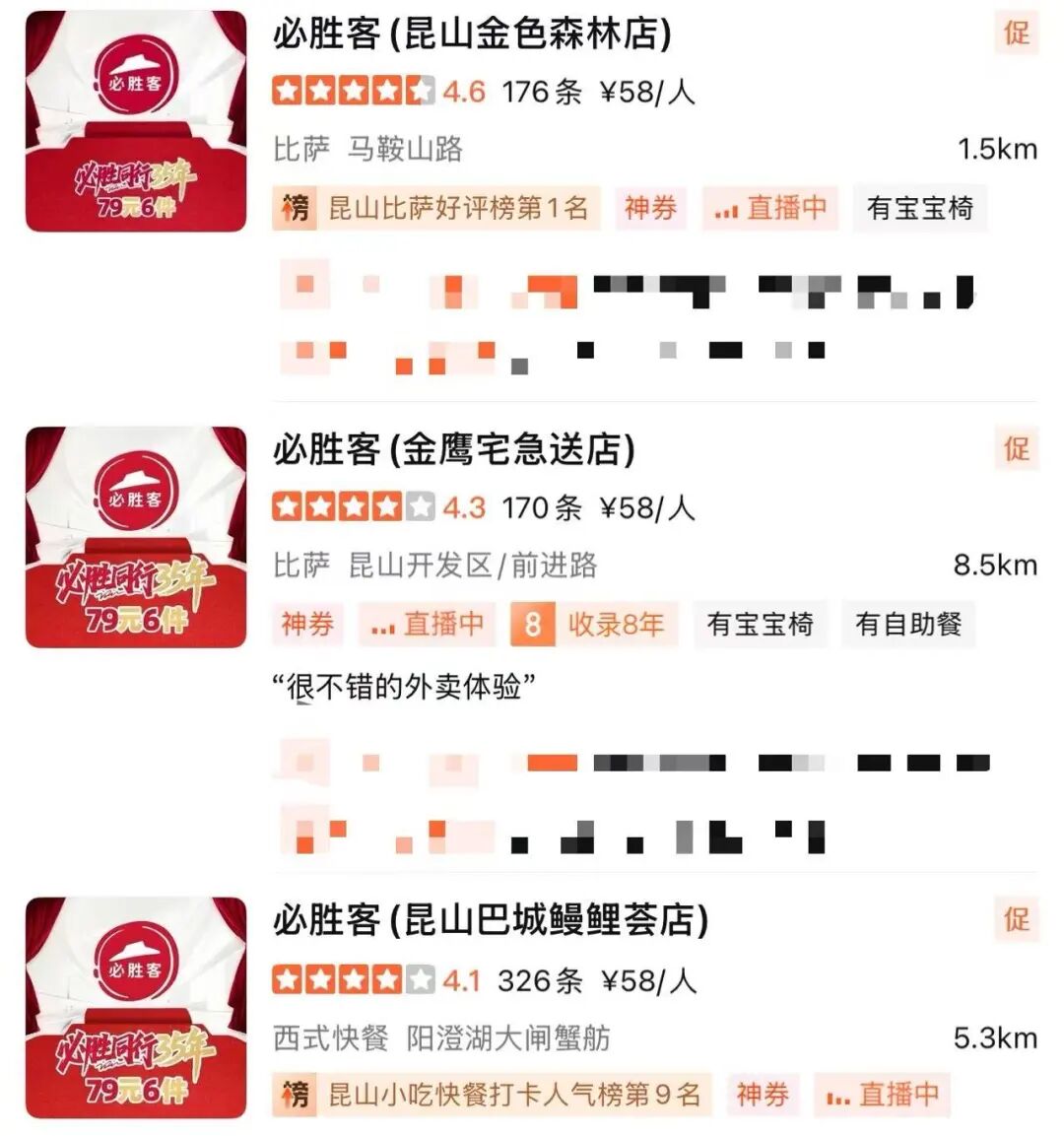Tap the 直播中 tag of 金鹰宅急送店

[x=428, y=625]
